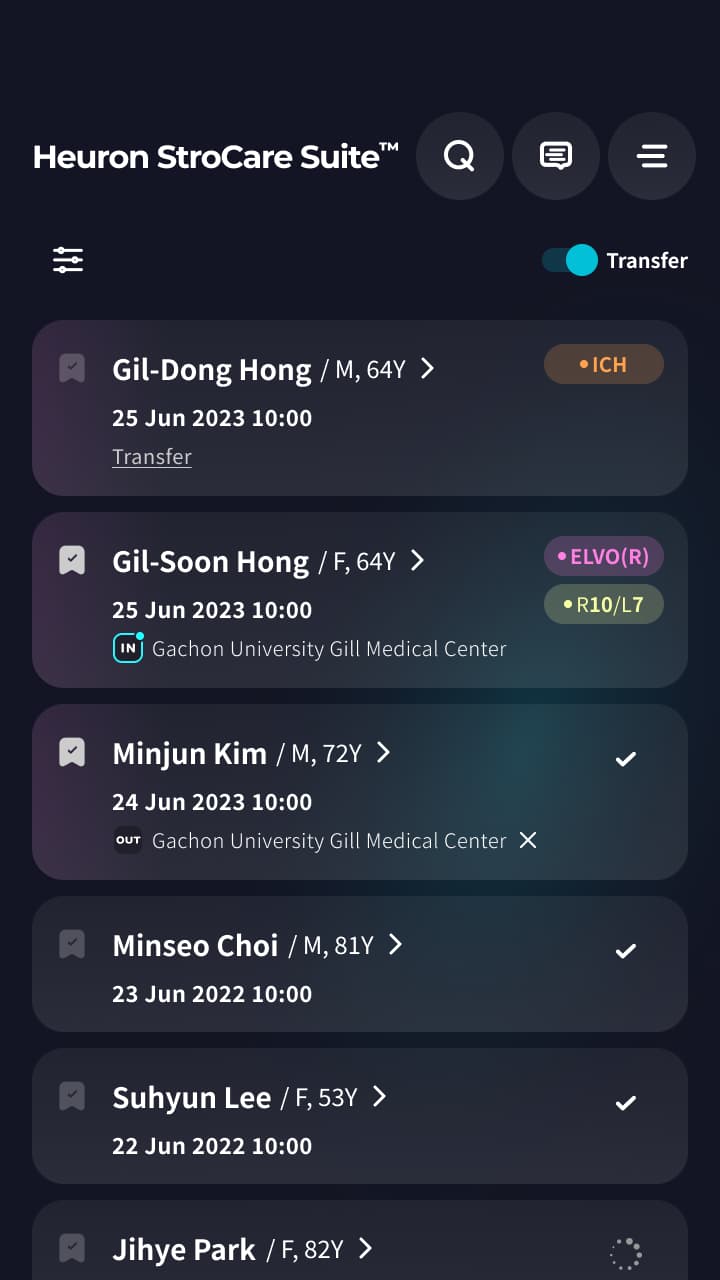Click the bookmark icon on Gil-Soon Hong's card
The width and height of the screenshot is (720, 1280).
point(71,560)
